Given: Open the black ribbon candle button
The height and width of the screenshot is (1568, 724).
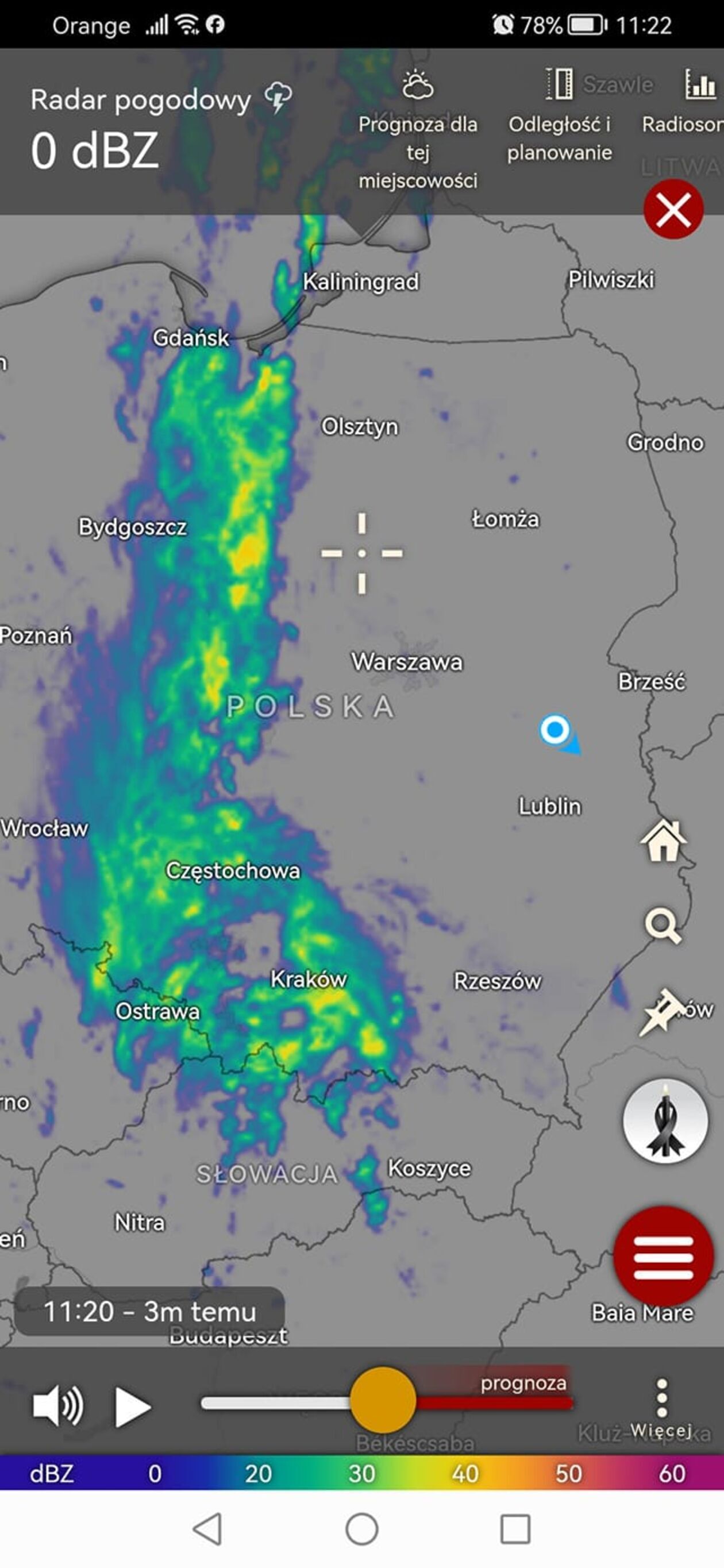Looking at the screenshot, I should tap(665, 1120).
